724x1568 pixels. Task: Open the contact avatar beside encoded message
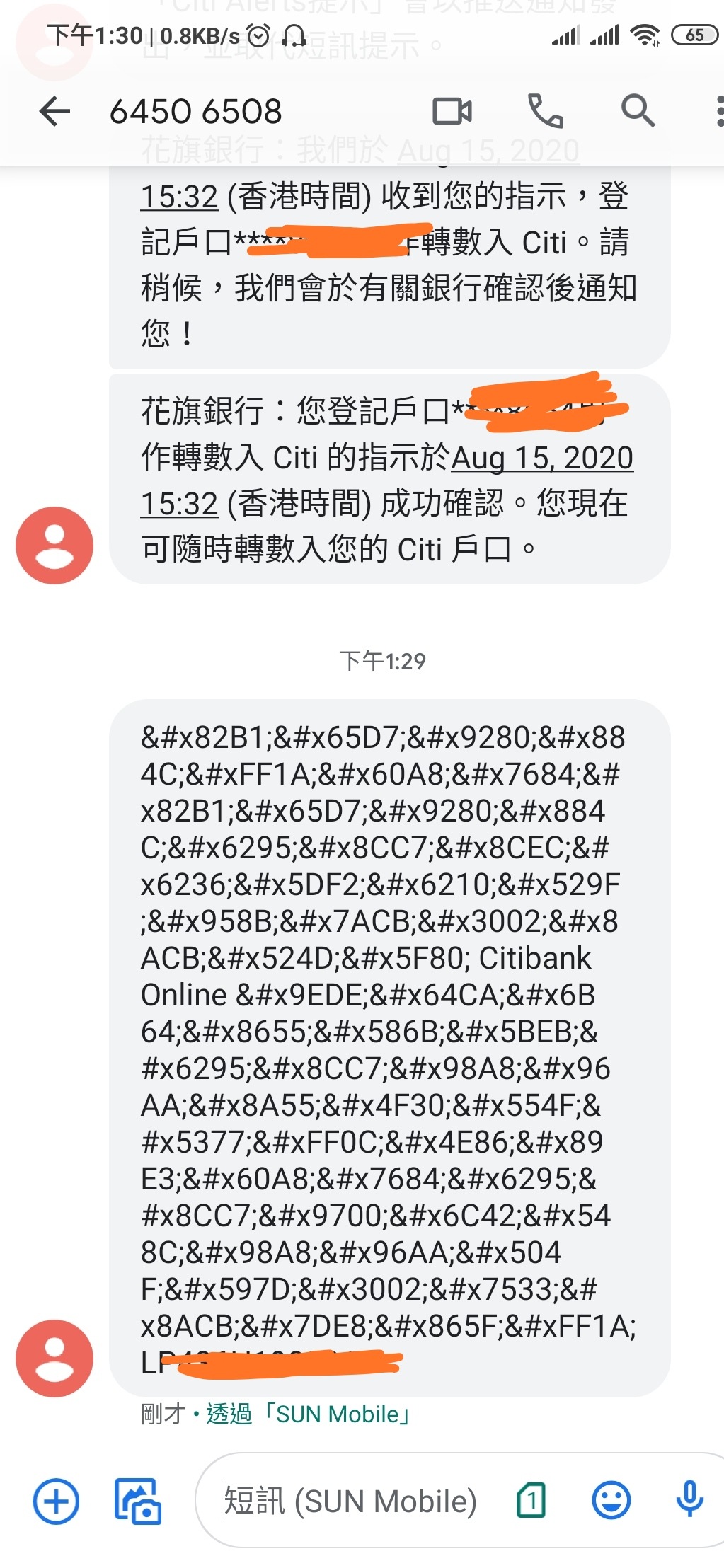coord(54,1358)
